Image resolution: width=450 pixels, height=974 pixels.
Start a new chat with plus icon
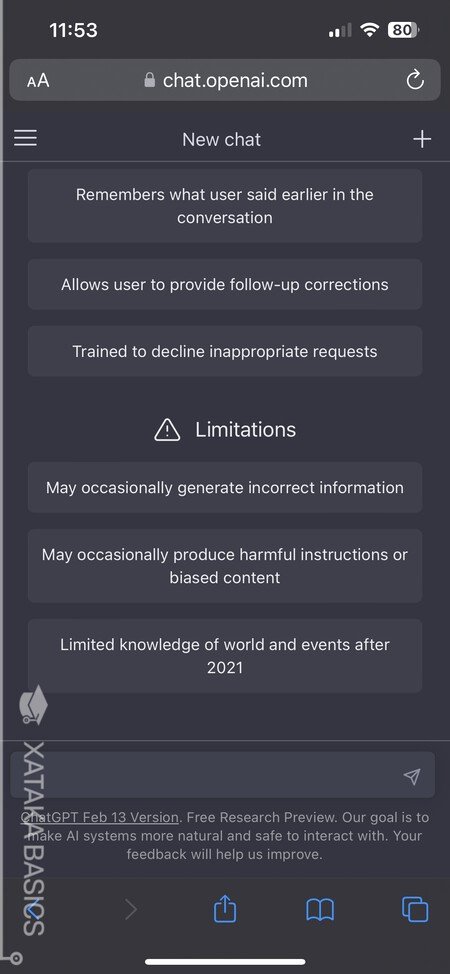(x=422, y=139)
